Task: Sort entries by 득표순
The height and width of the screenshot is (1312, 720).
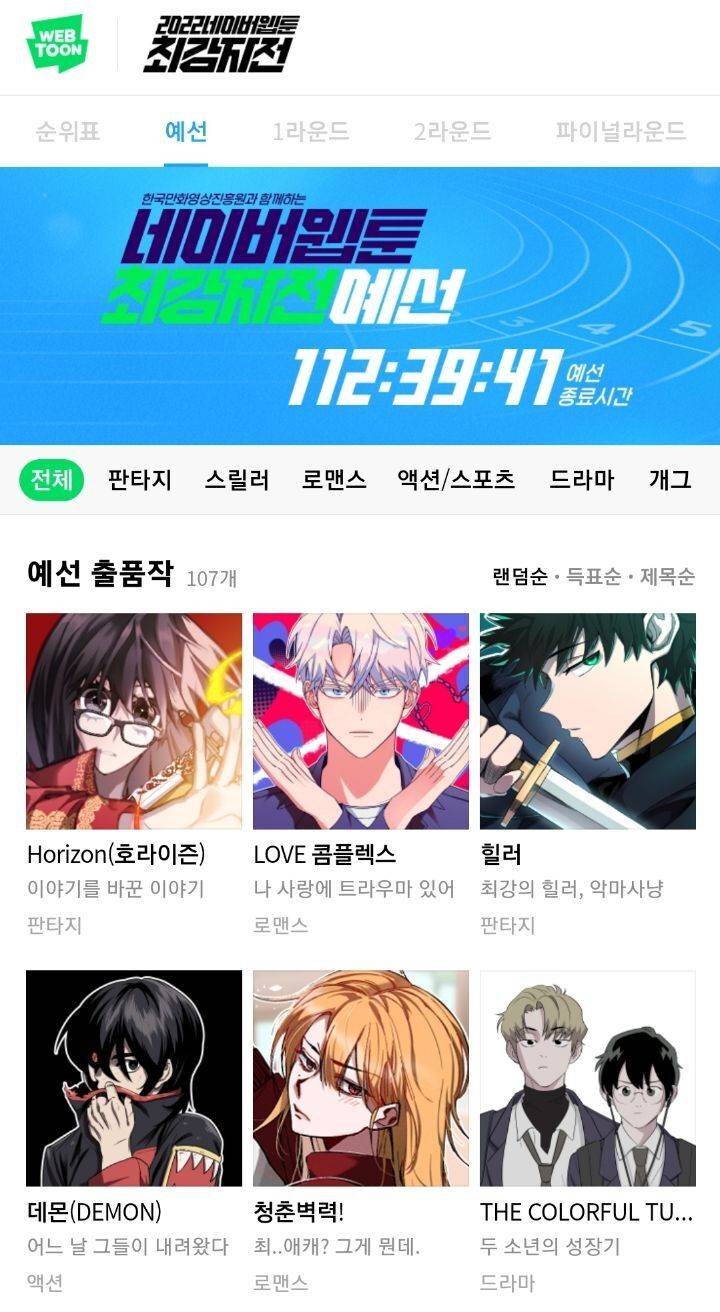Action: pyautogui.click(x=589, y=575)
